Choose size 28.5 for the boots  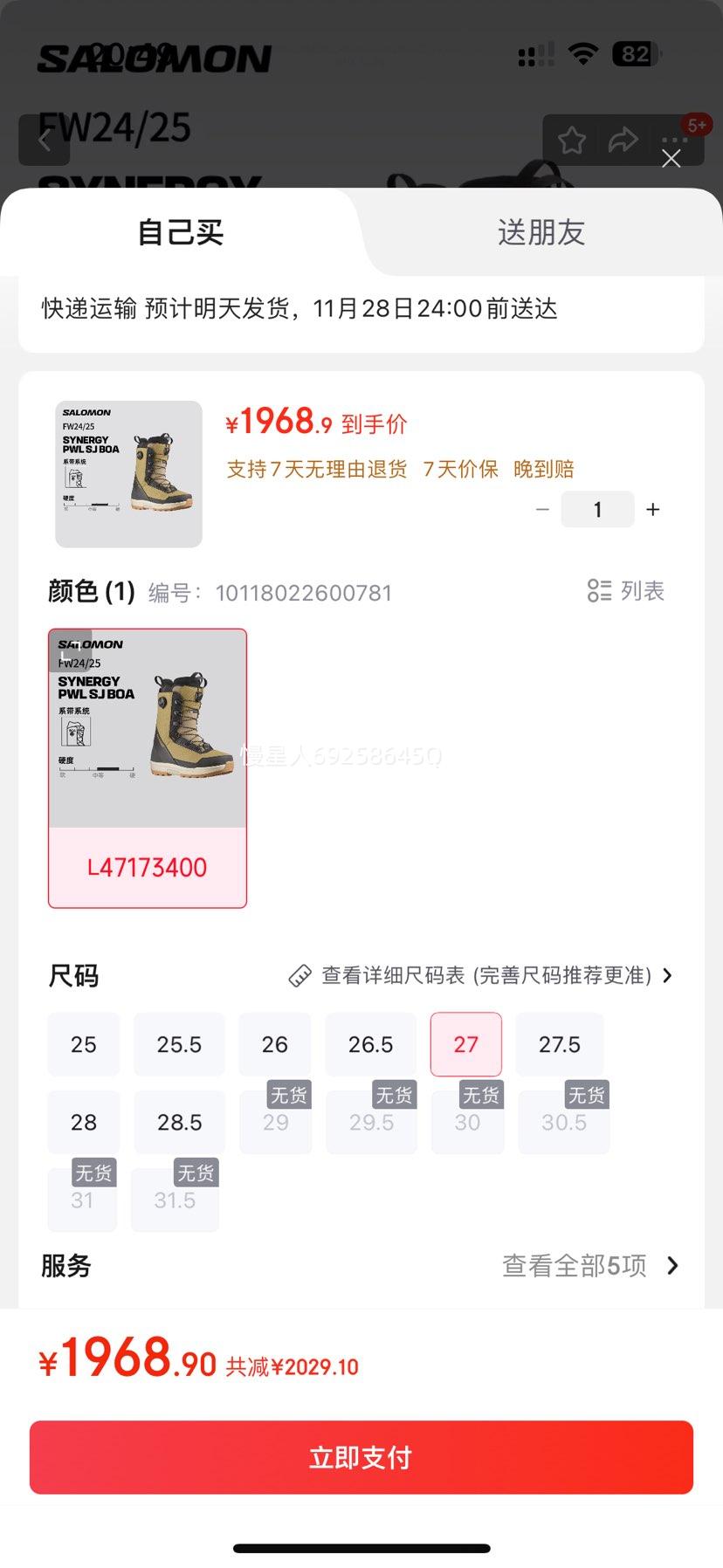(179, 1122)
